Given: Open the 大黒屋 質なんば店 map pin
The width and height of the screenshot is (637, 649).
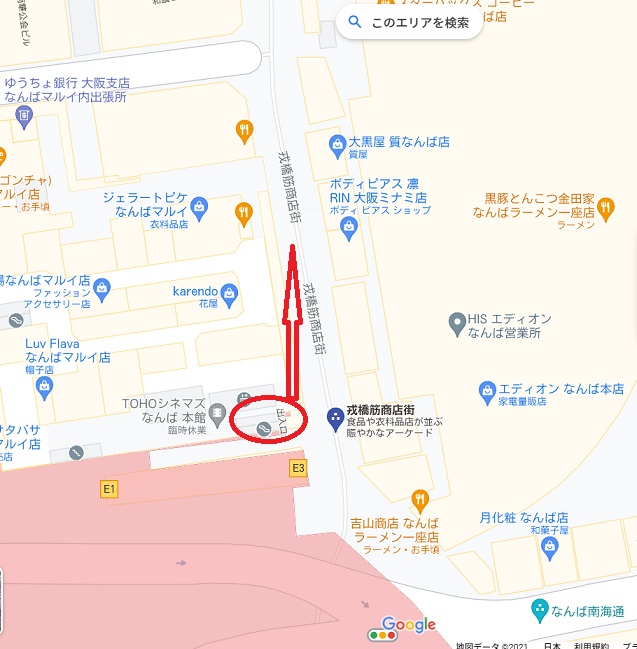Looking at the screenshot, I should (338, 147).
